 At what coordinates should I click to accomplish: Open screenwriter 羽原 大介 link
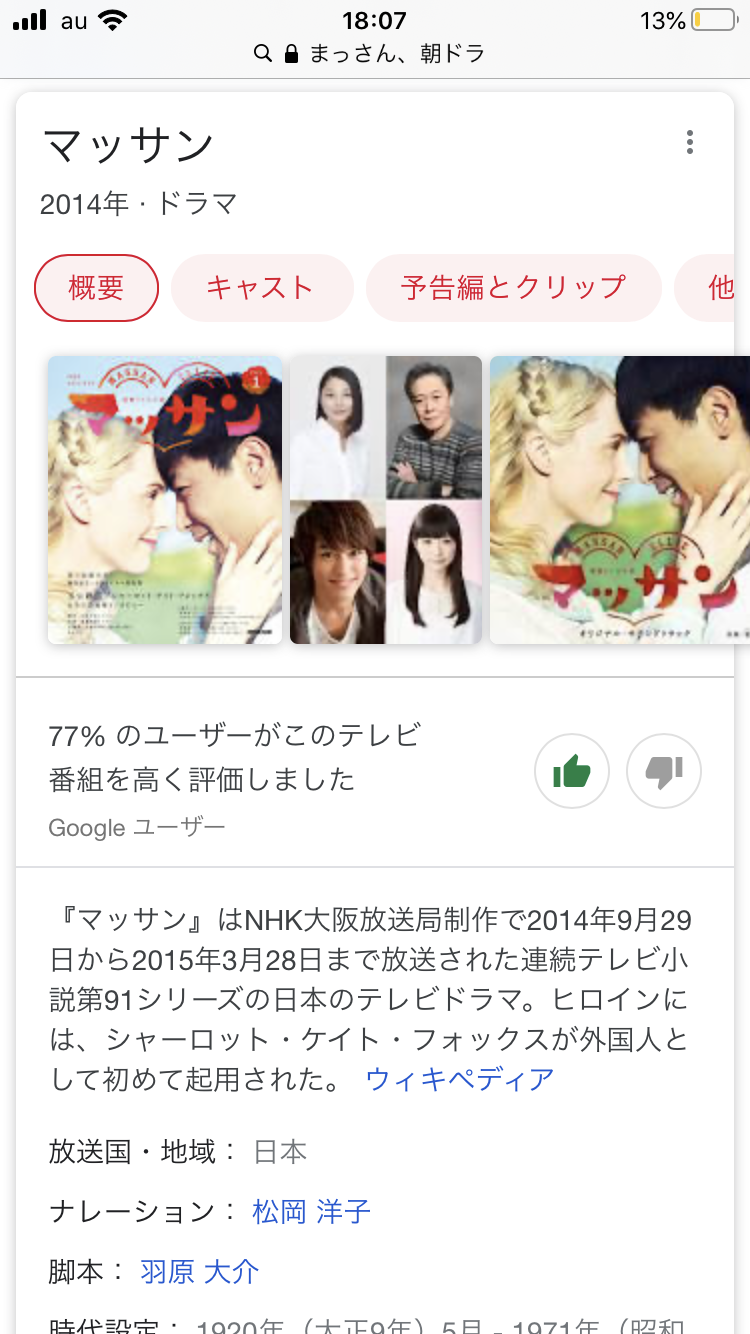pyautogui.click(x=199, y=1272)
